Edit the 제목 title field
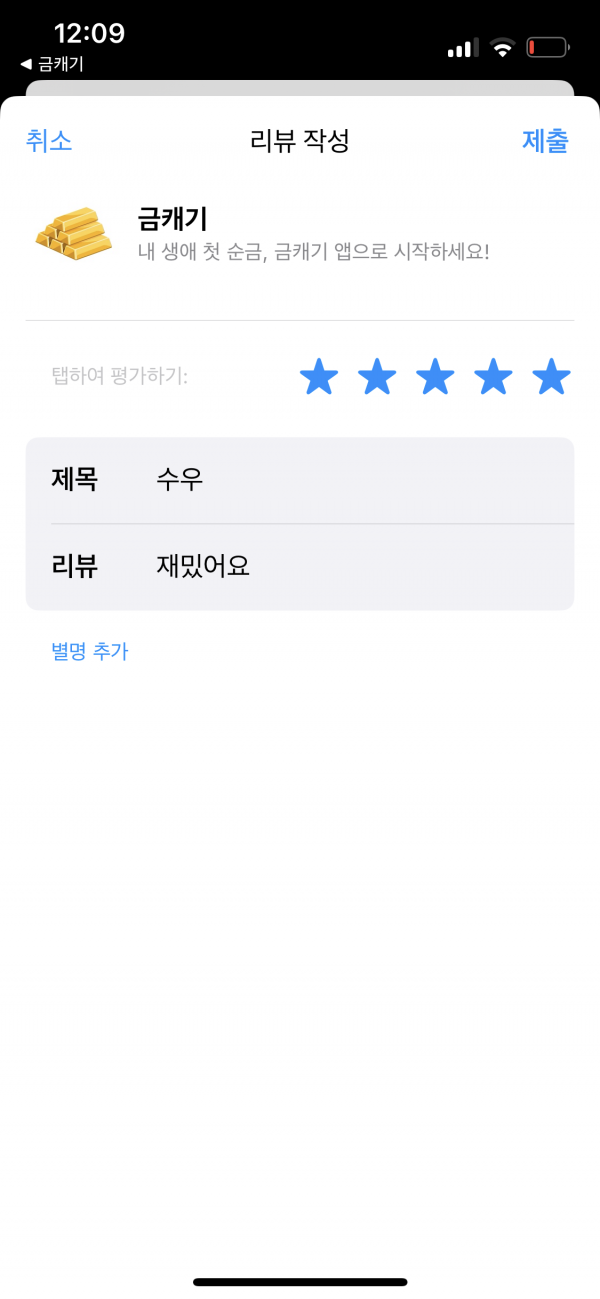Screen dimensions: 600x1299 pyautogui.click(x=300, y=480)
